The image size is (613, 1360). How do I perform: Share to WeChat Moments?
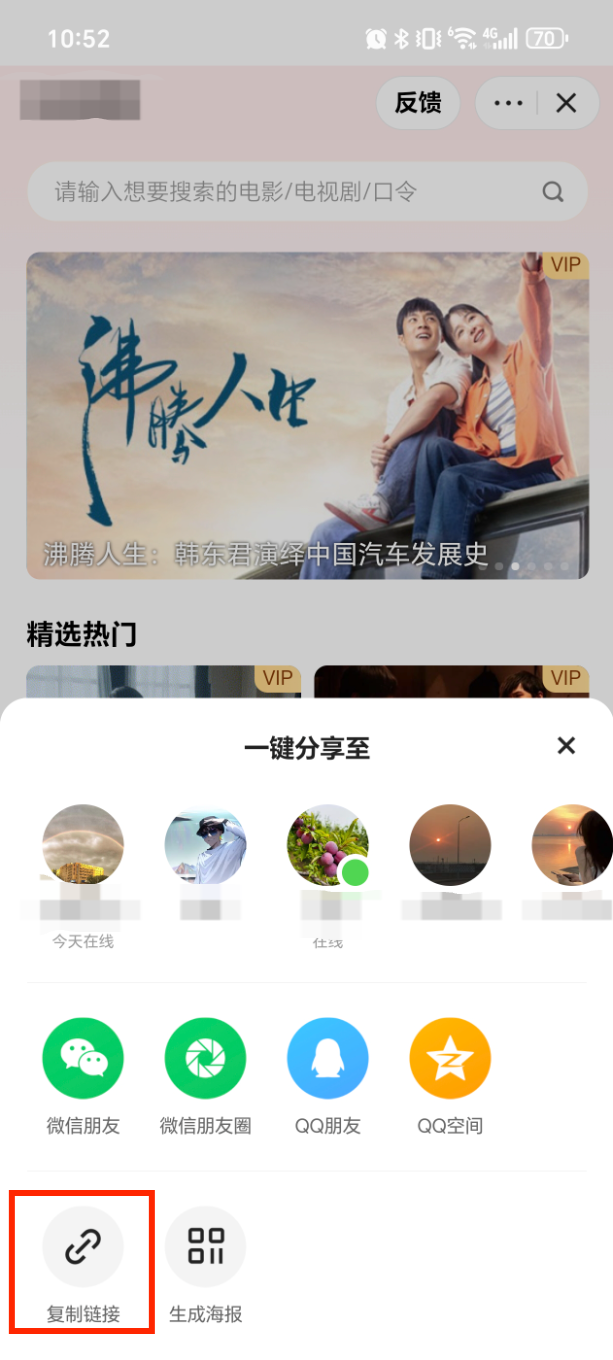coord(205,1059)
